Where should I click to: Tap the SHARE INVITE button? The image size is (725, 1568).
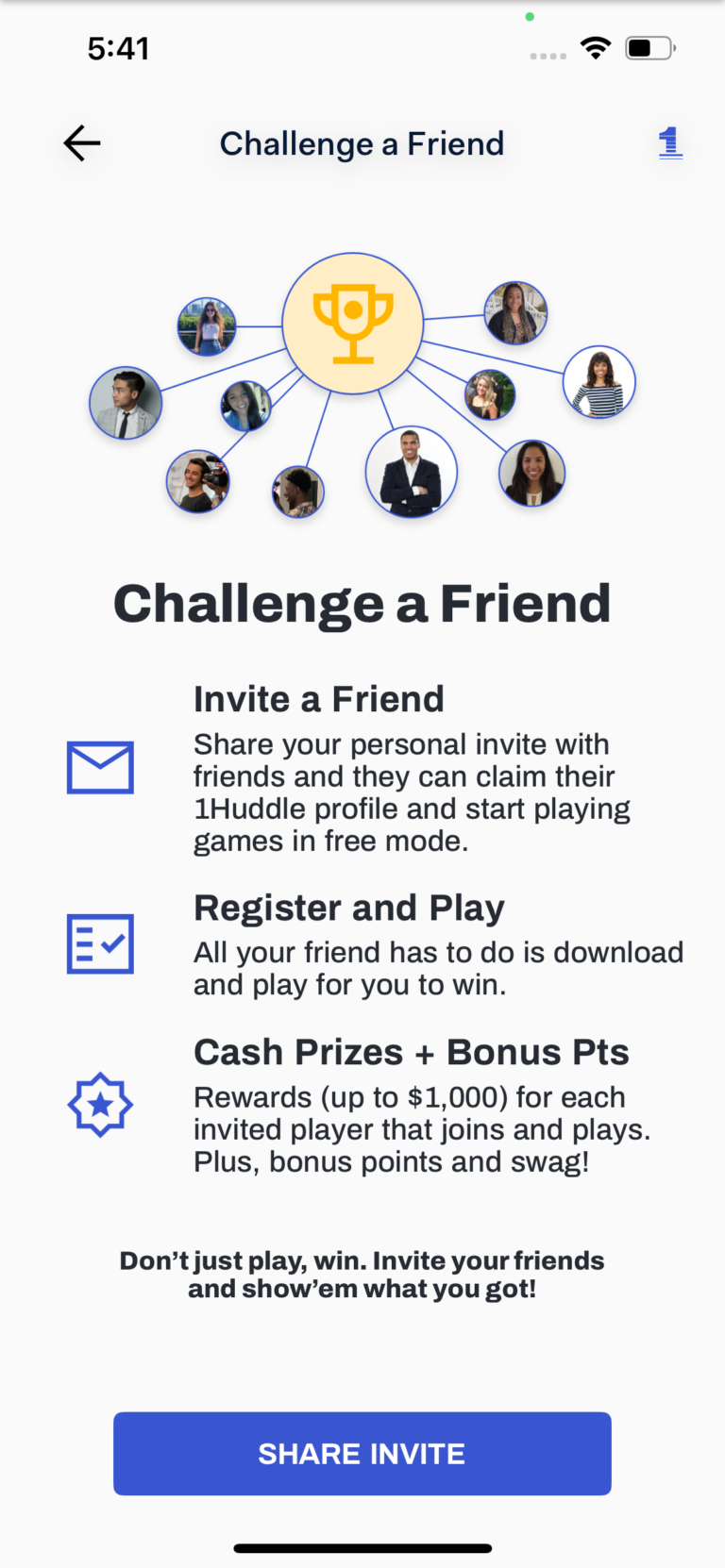click(362, 1453)
